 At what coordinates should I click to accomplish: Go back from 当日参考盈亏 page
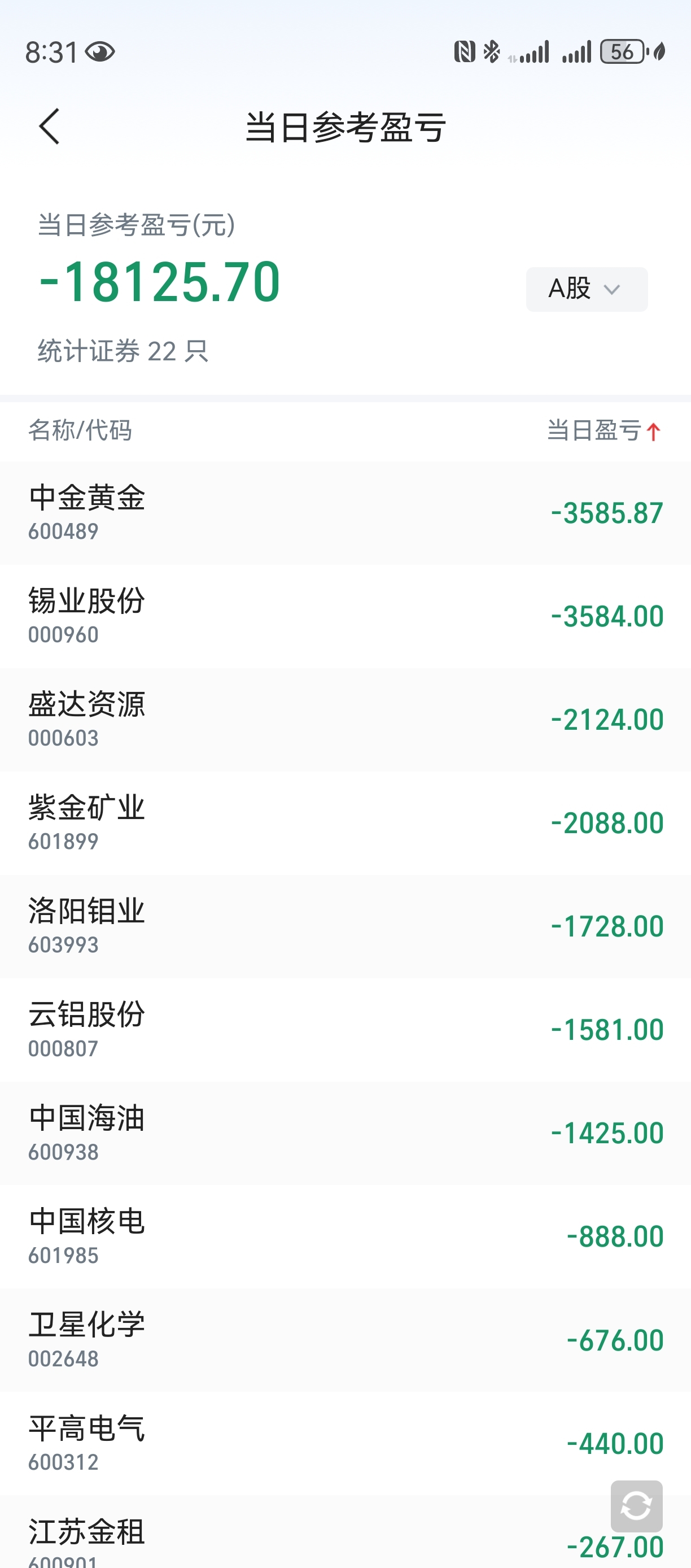point(49,127)
